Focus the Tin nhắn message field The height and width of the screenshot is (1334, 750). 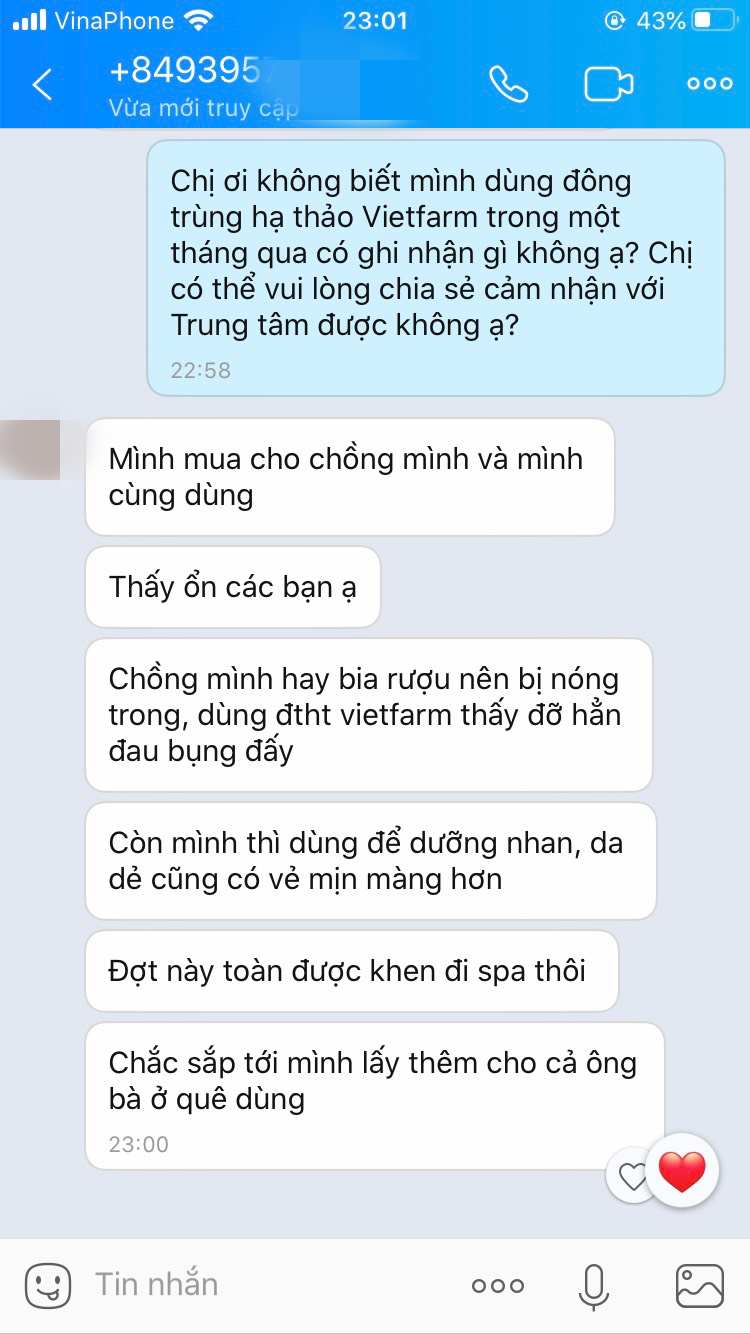260,1285
